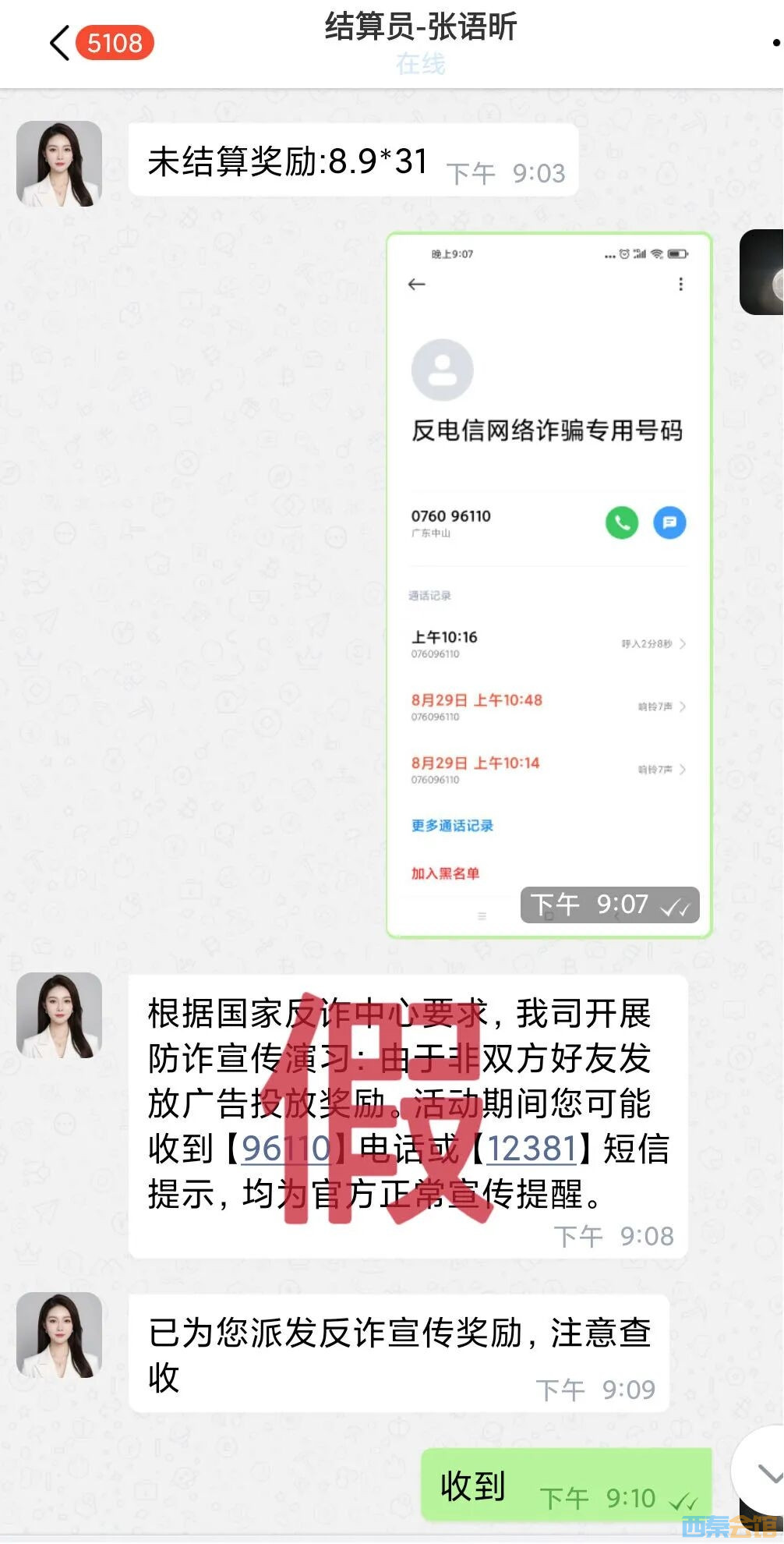The width and height of the screenshot is (784, 1544).
Task: Open 结算员-张语昕 profile from the header
Action: point(420,28)
